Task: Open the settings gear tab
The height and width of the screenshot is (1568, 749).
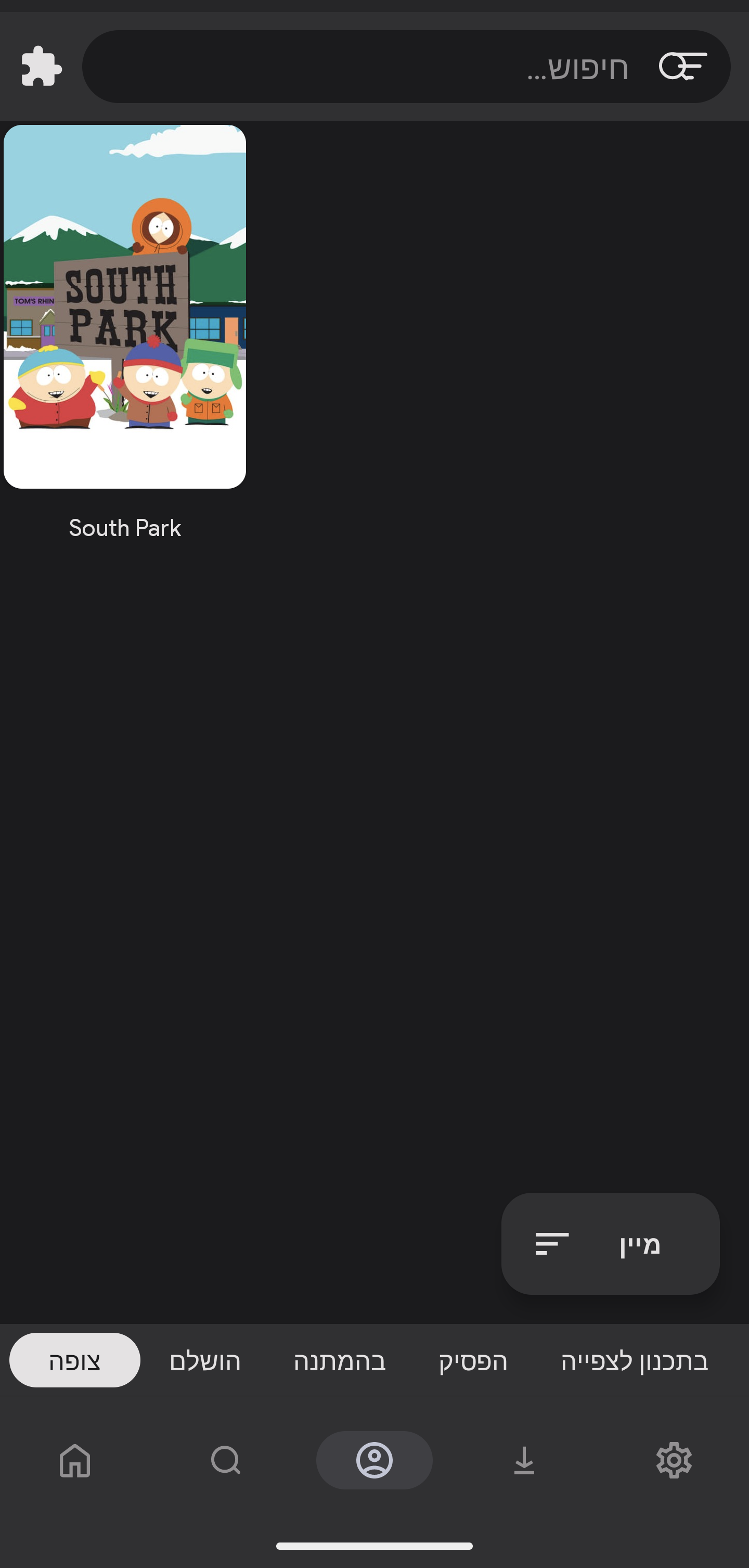Action: point(674,1460)
